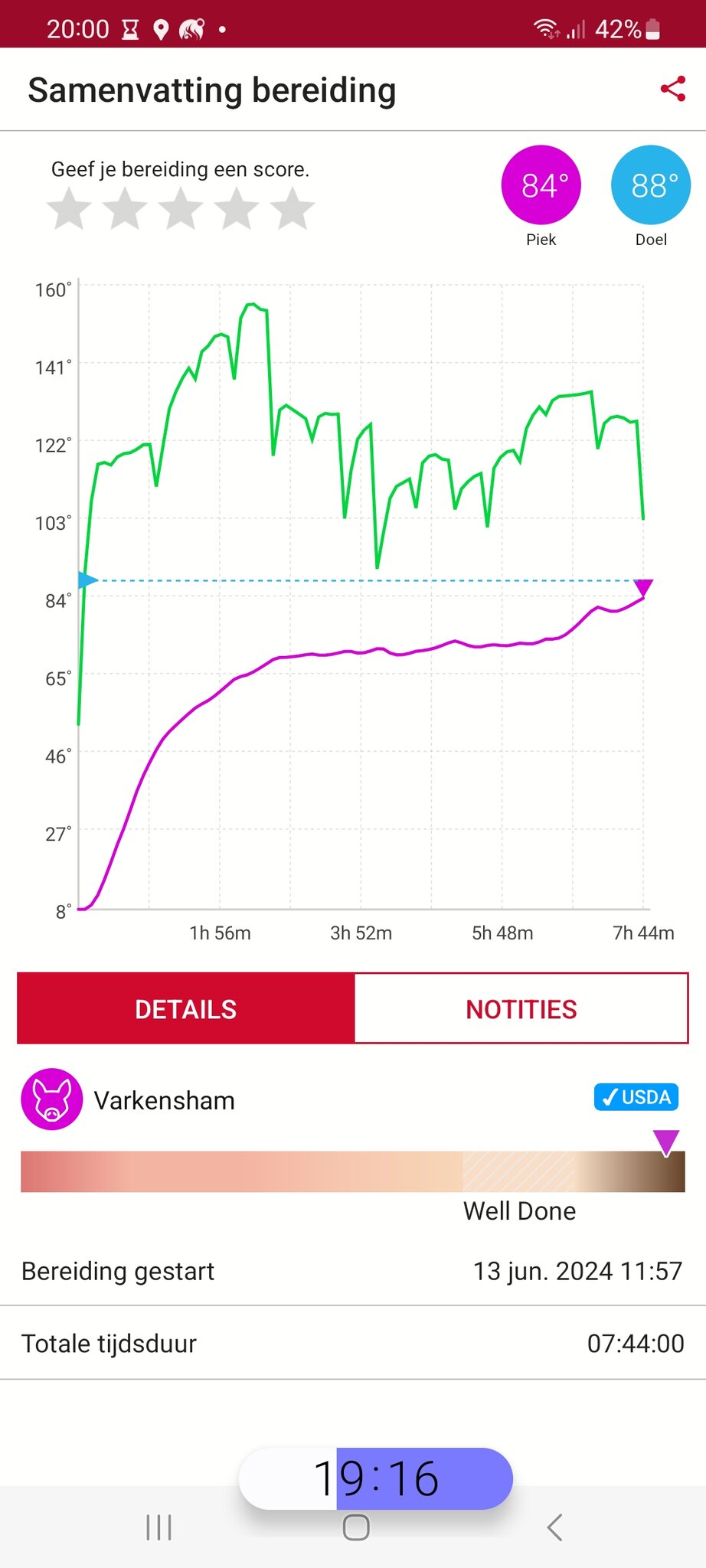Share this cook summary
This screenshot has width=706, height=1568.
(672, 90)
